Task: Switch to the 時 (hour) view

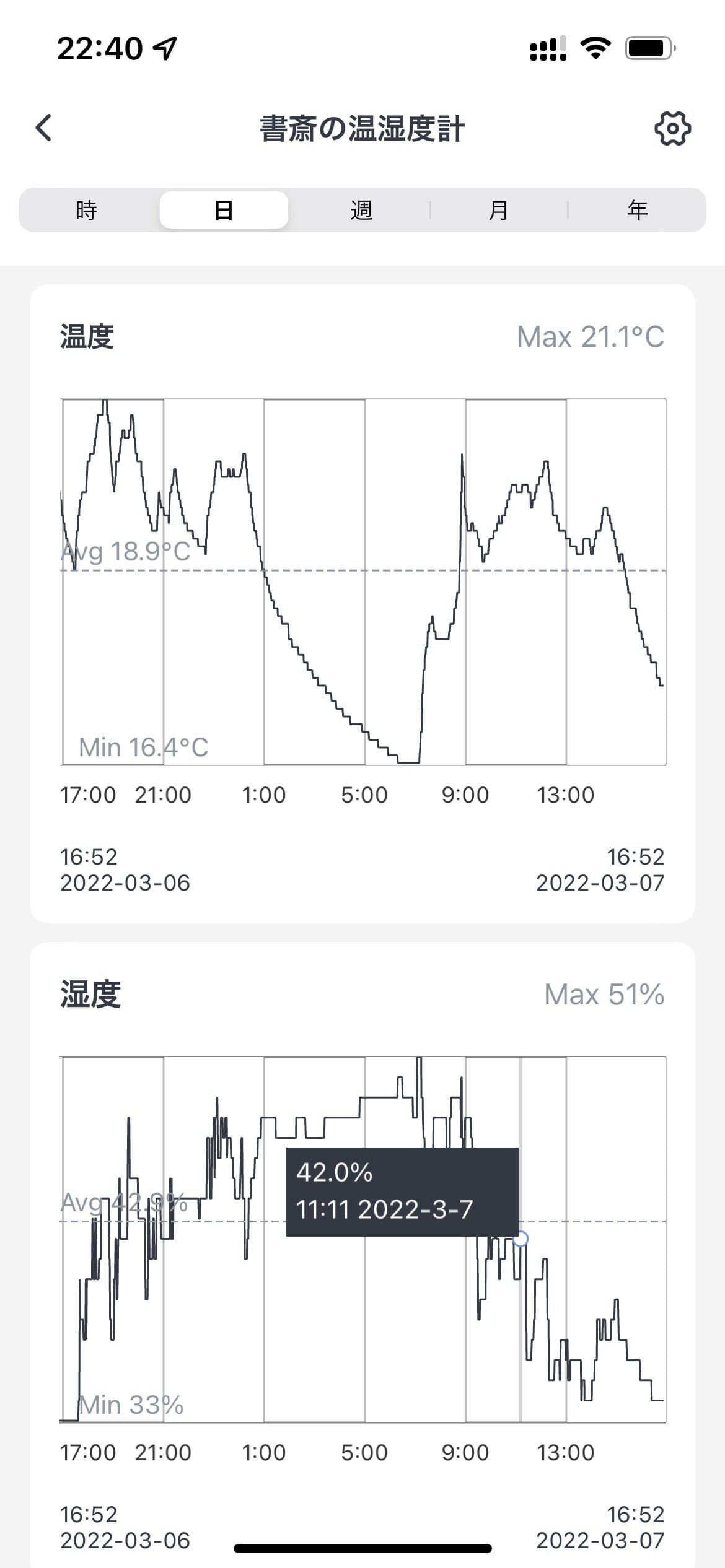Action: click(87, 210)
